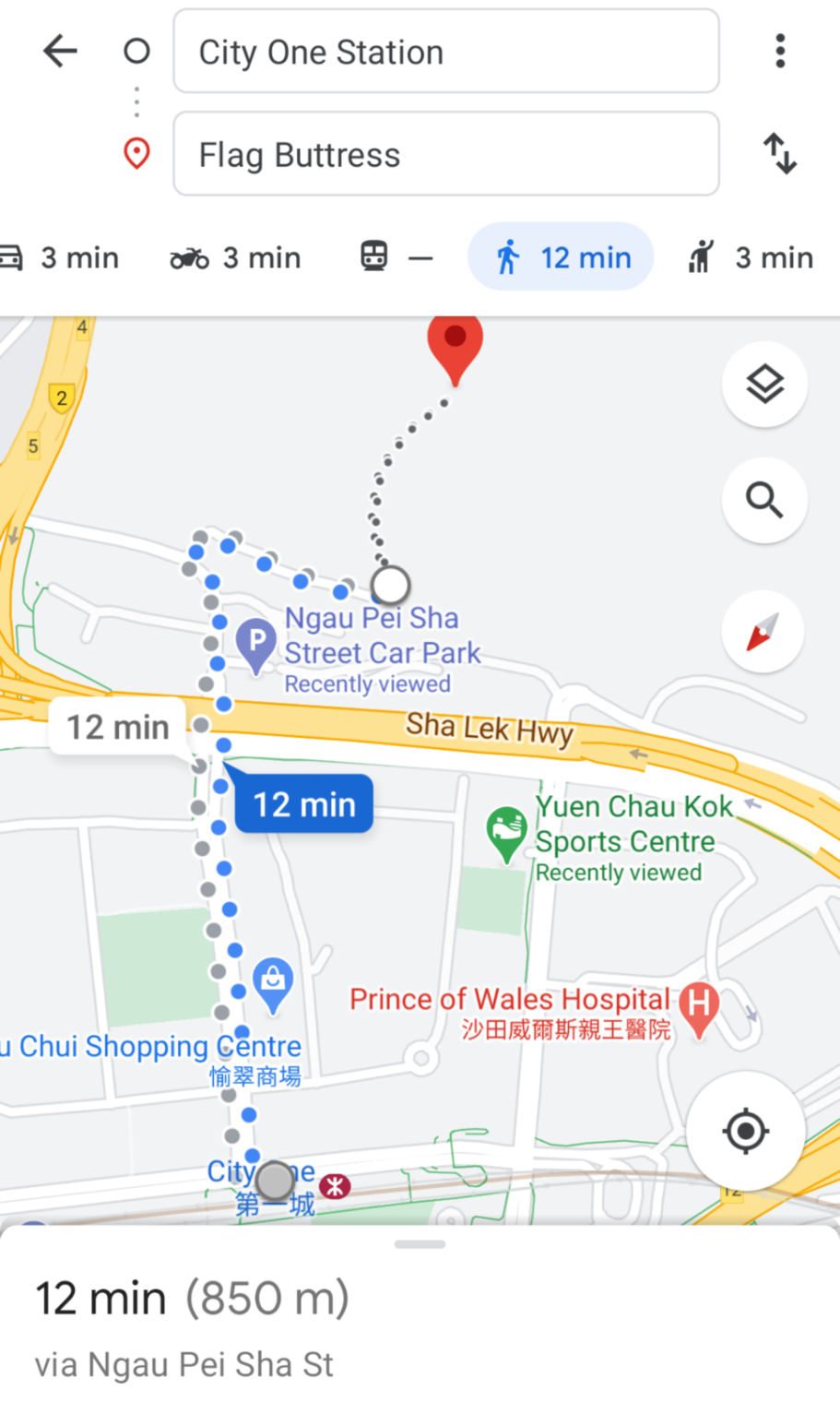Switch to public transit mode
840x1402 pixels.
[395, 257]
